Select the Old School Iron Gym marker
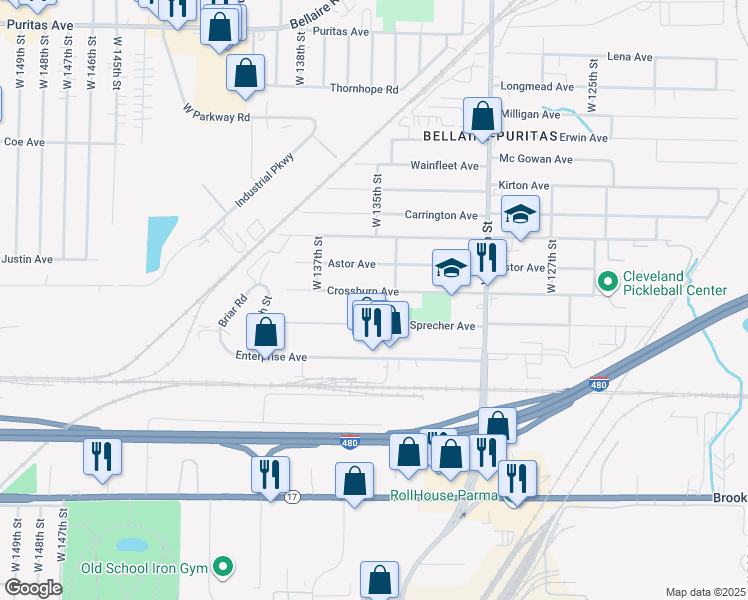Screen dimensions: 748x600 223,568
